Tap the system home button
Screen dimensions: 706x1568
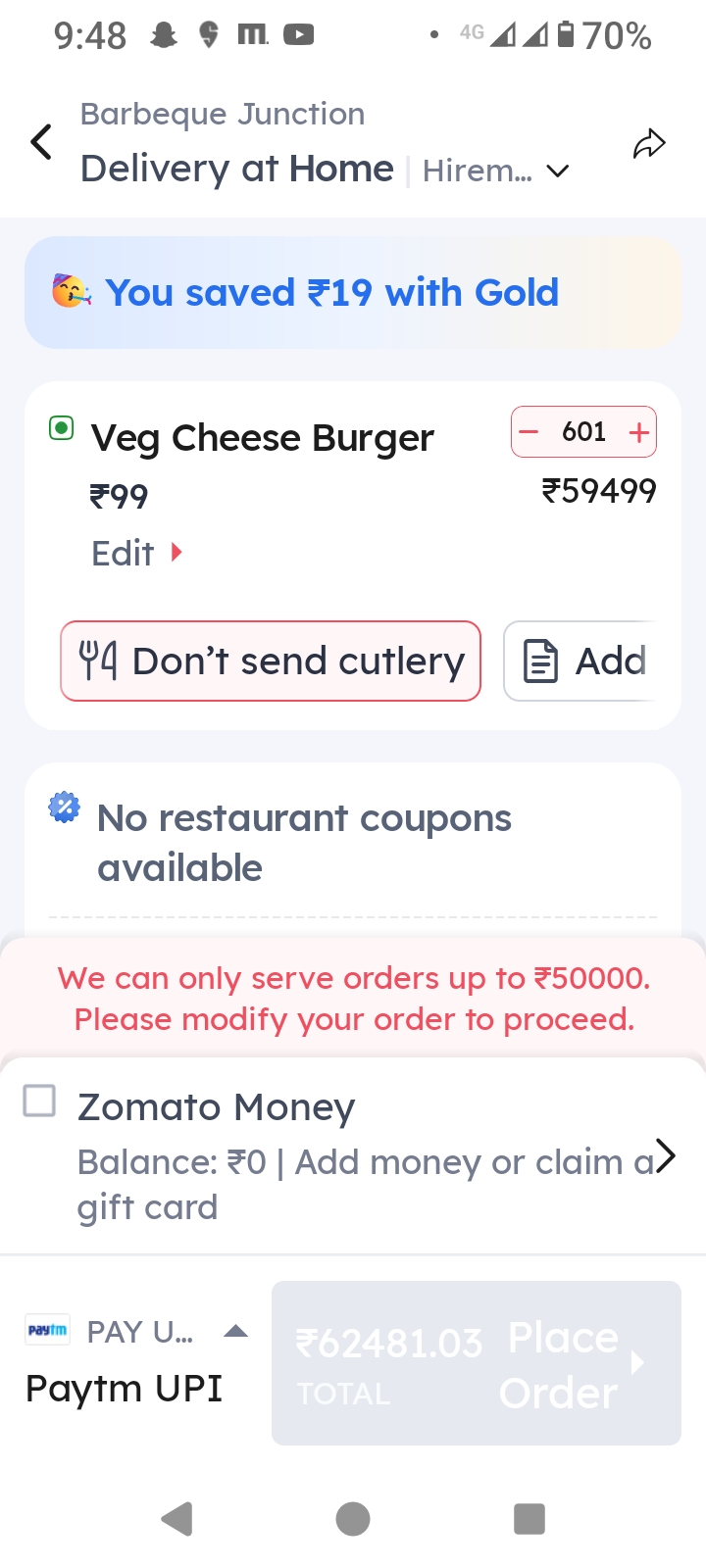pyautogui.click(x=353, y=1519)
